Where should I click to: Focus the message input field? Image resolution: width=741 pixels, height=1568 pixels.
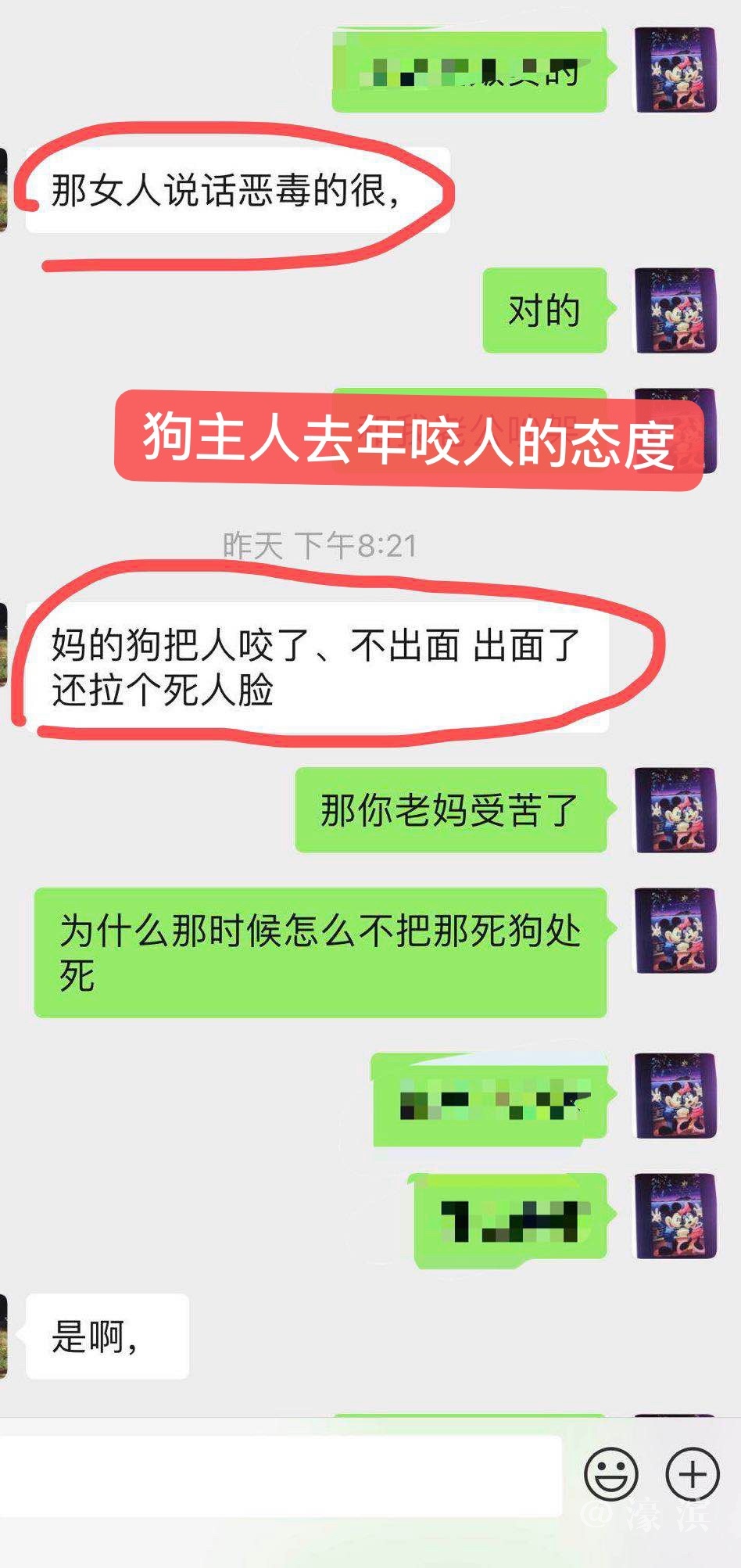click(281, 1475)
